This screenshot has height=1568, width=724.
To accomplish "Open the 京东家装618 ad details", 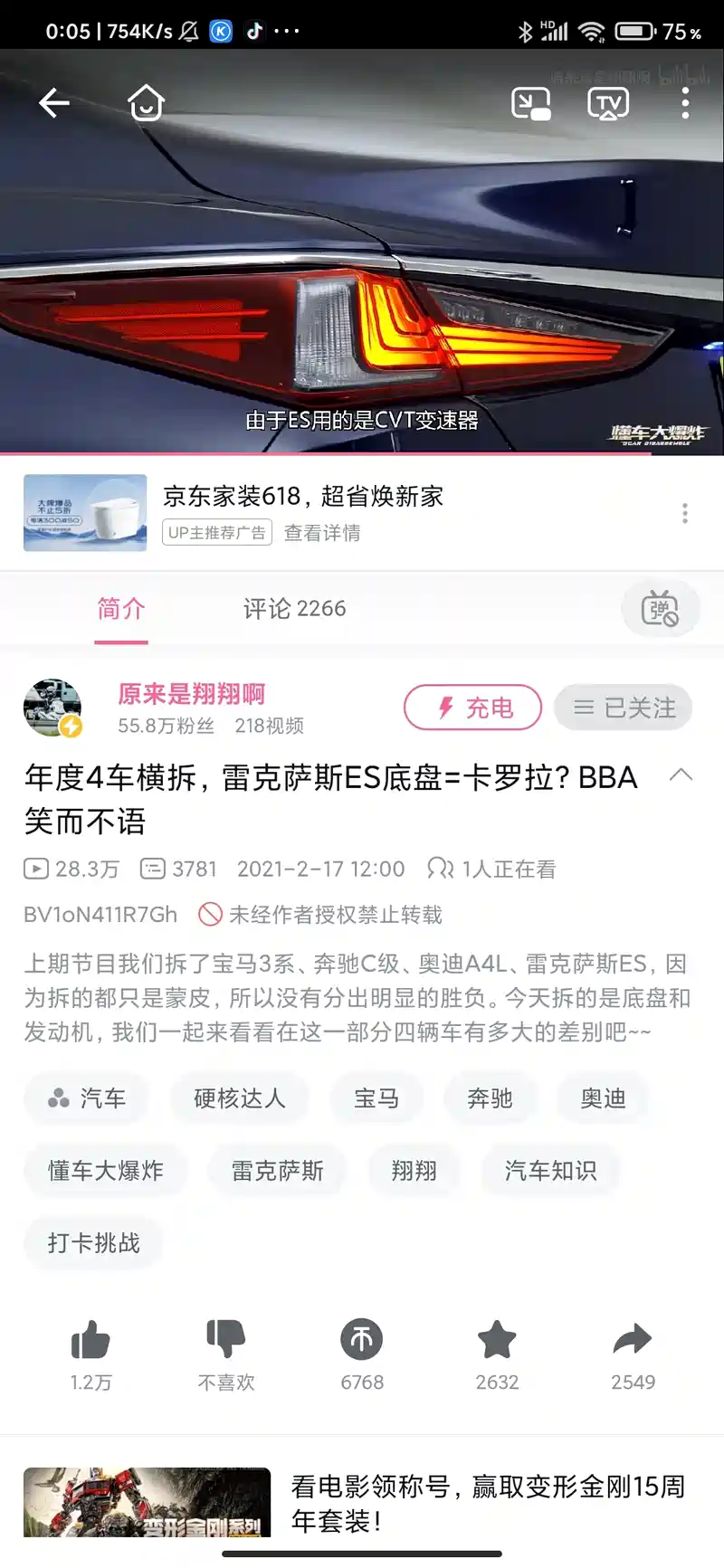I will 322,533.
